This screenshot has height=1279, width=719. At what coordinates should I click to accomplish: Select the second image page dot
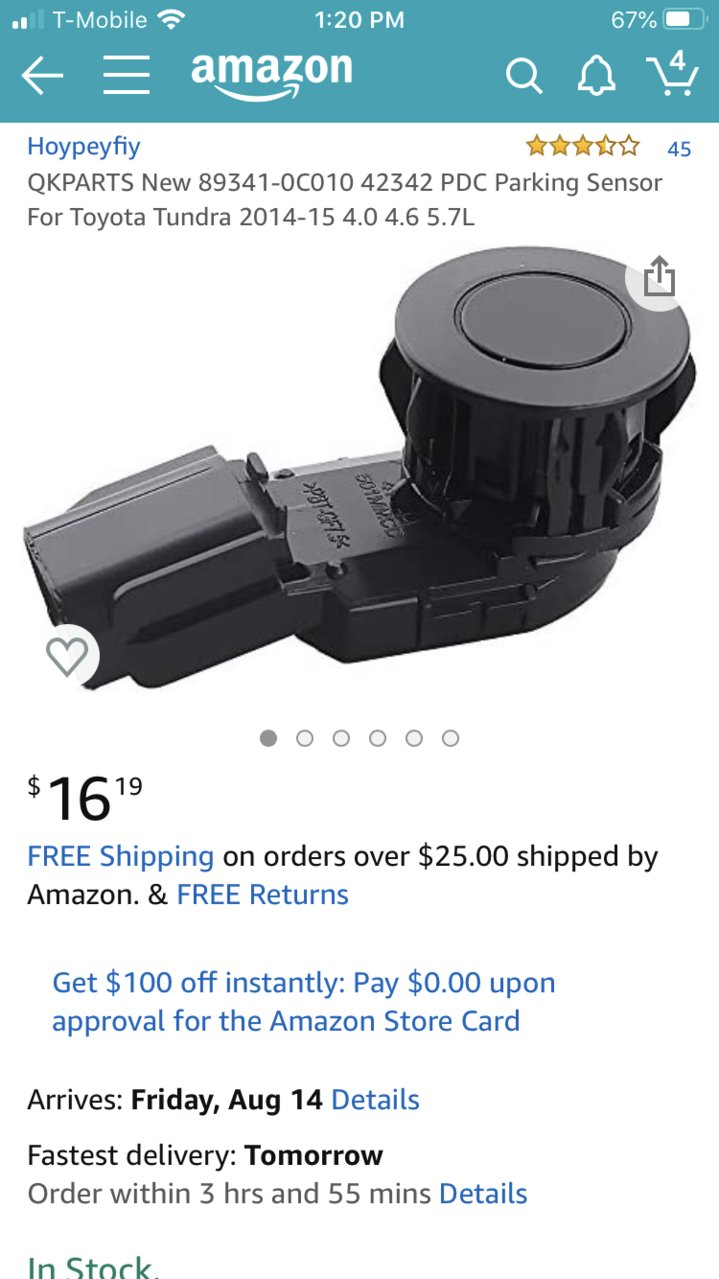(305, 738)
